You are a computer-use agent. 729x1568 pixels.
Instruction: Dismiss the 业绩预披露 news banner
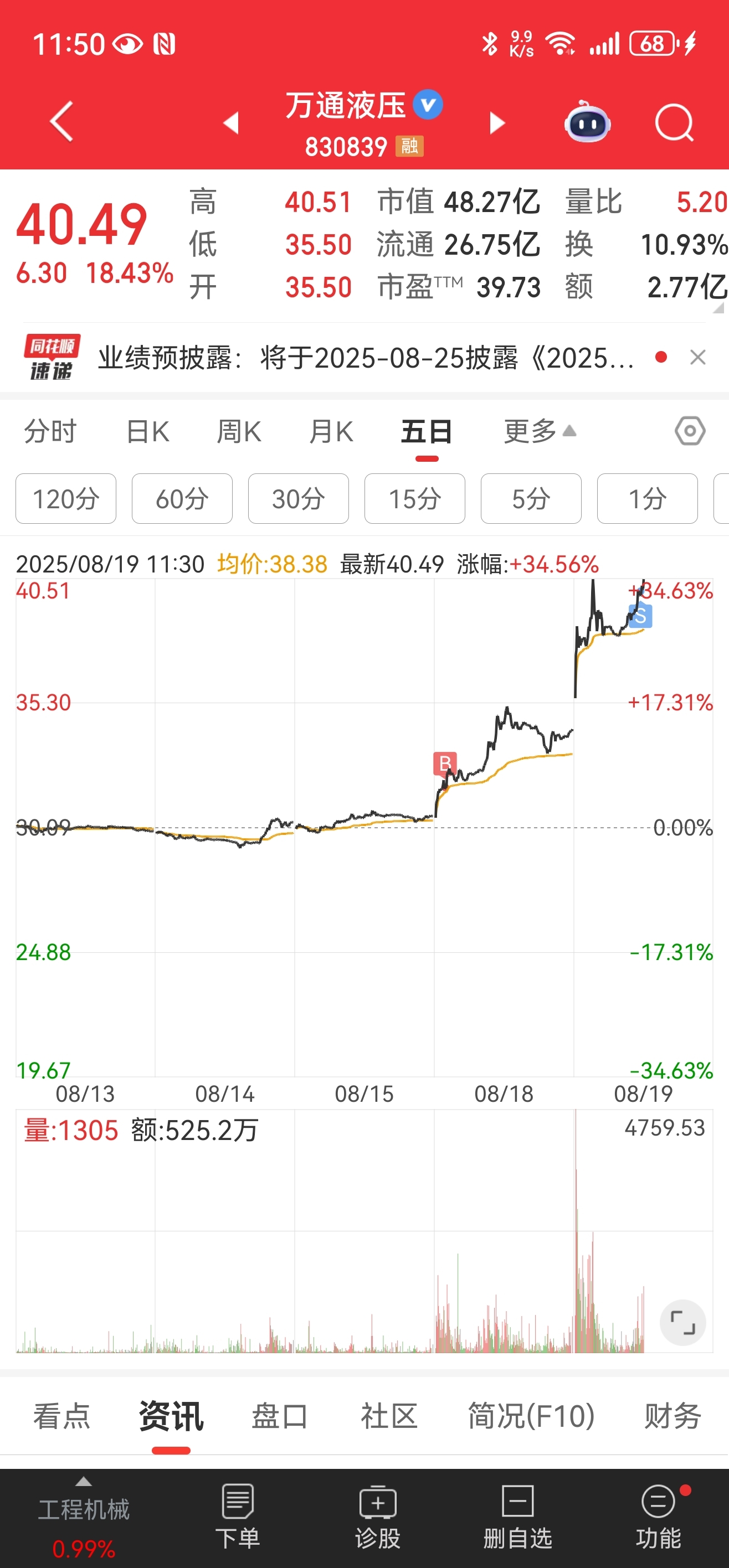click(698, 357)
